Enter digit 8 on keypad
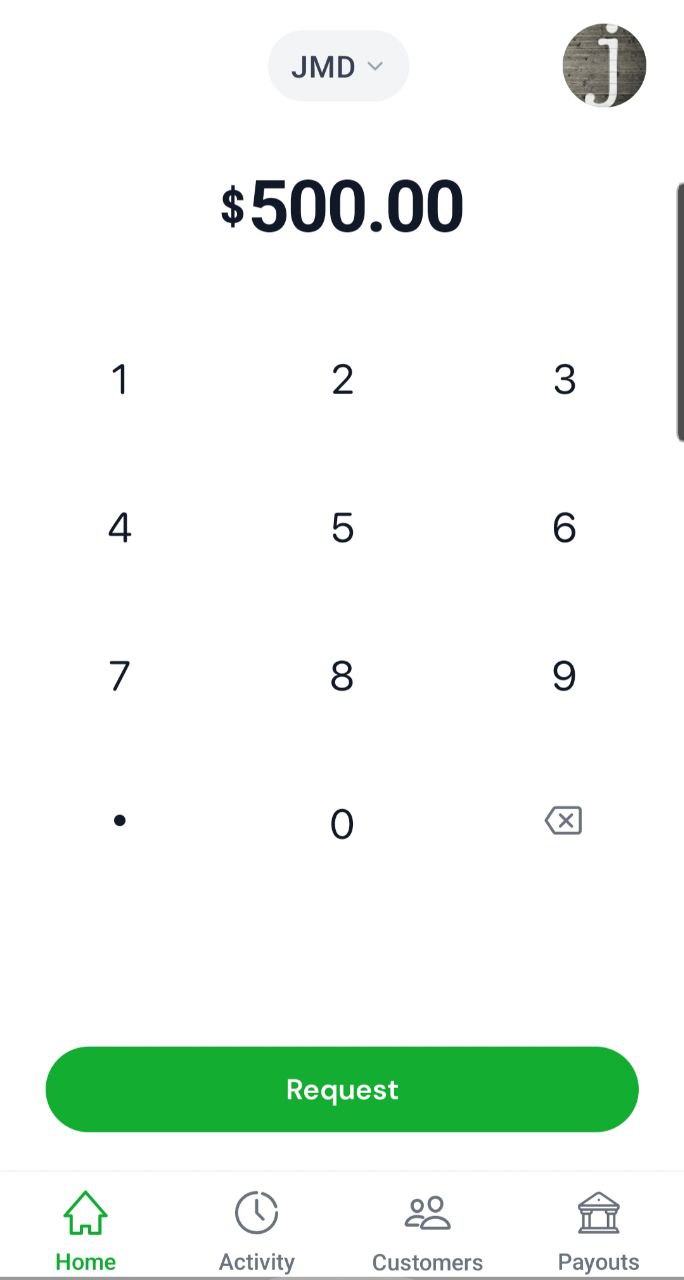 (342, 676)
